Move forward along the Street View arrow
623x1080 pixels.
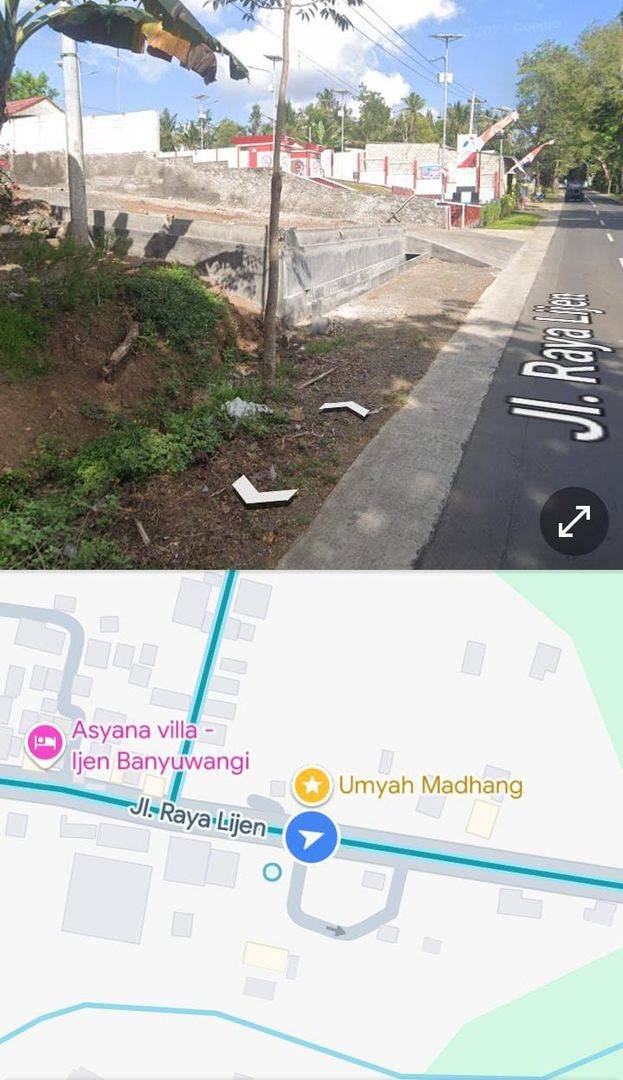coord(346,408)
